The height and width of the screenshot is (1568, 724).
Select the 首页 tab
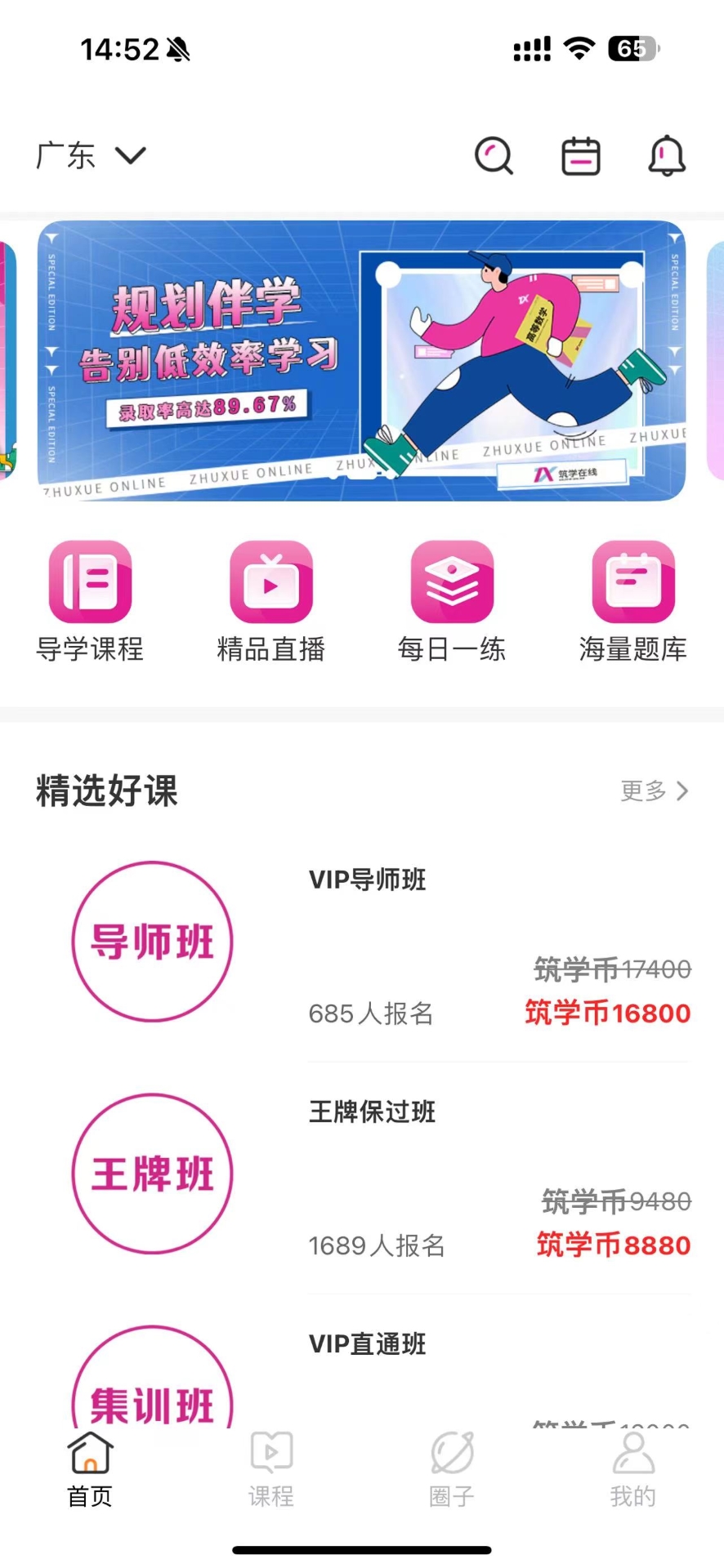90,1469
